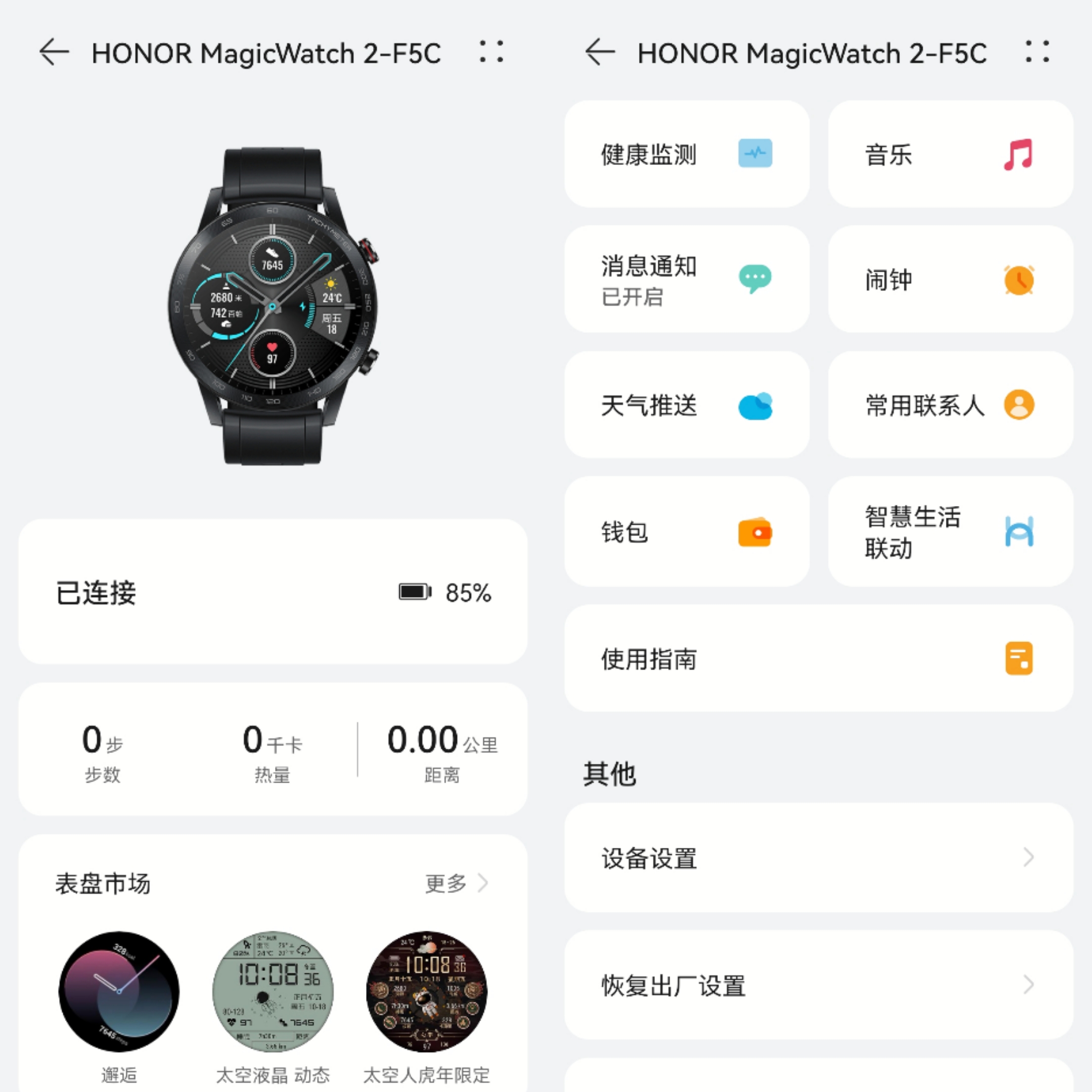Open the 钱包 wallet card
This screenshot has width=1092, height=1092.
tap(686, 531)
